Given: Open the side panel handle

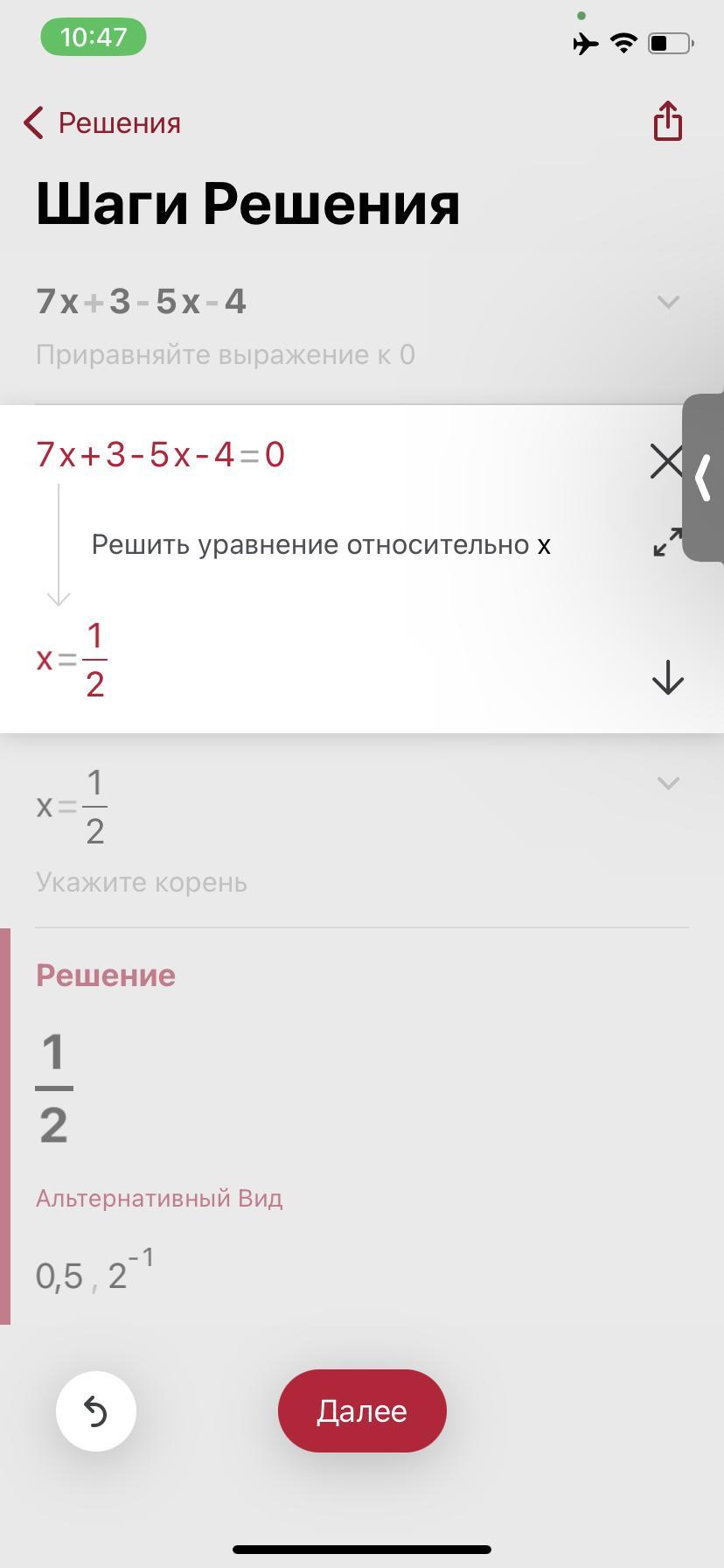Looking at the screenshot, I should pyautogui.click(x=703, y=478).
